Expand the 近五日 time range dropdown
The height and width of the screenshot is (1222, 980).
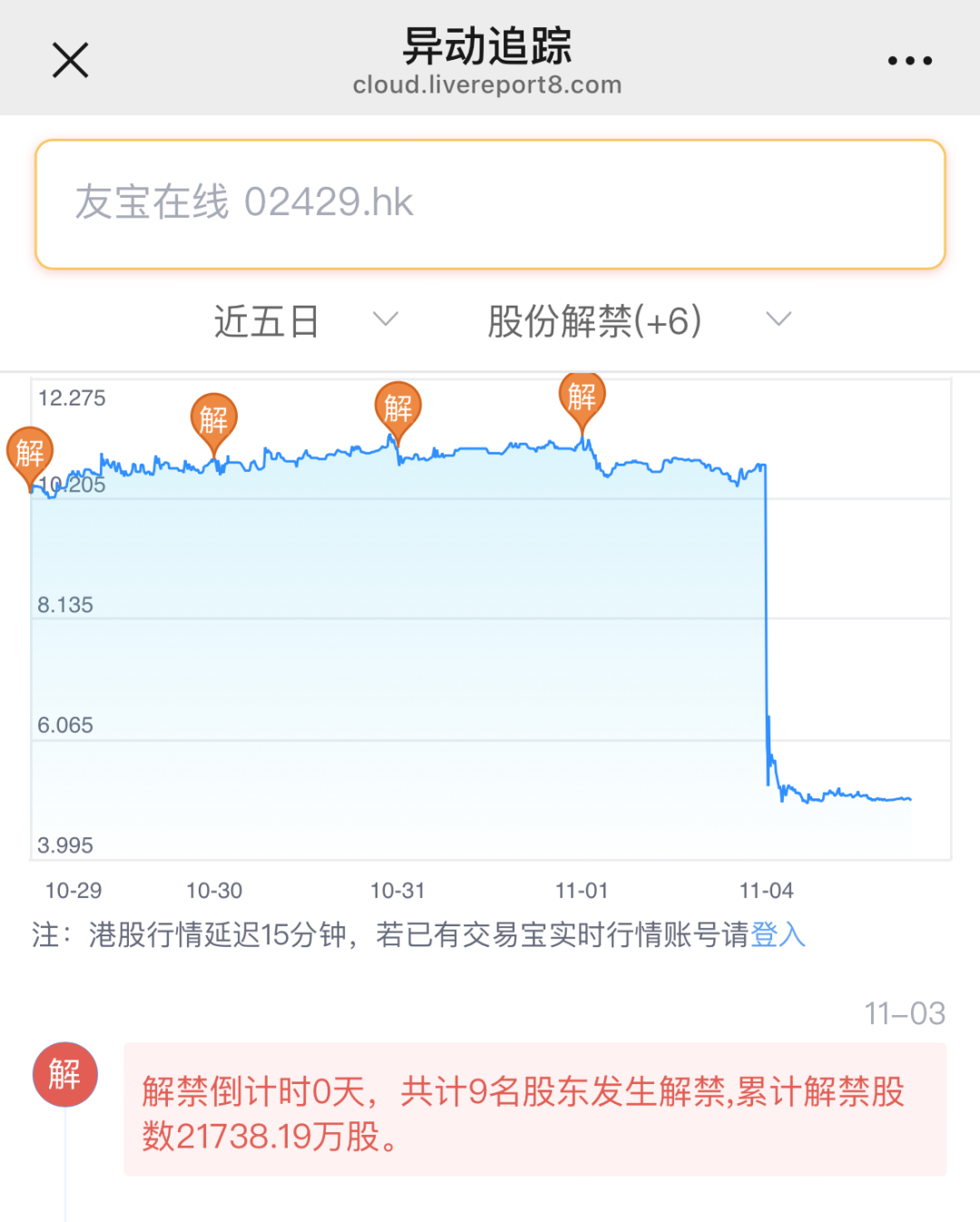(305, 321)
